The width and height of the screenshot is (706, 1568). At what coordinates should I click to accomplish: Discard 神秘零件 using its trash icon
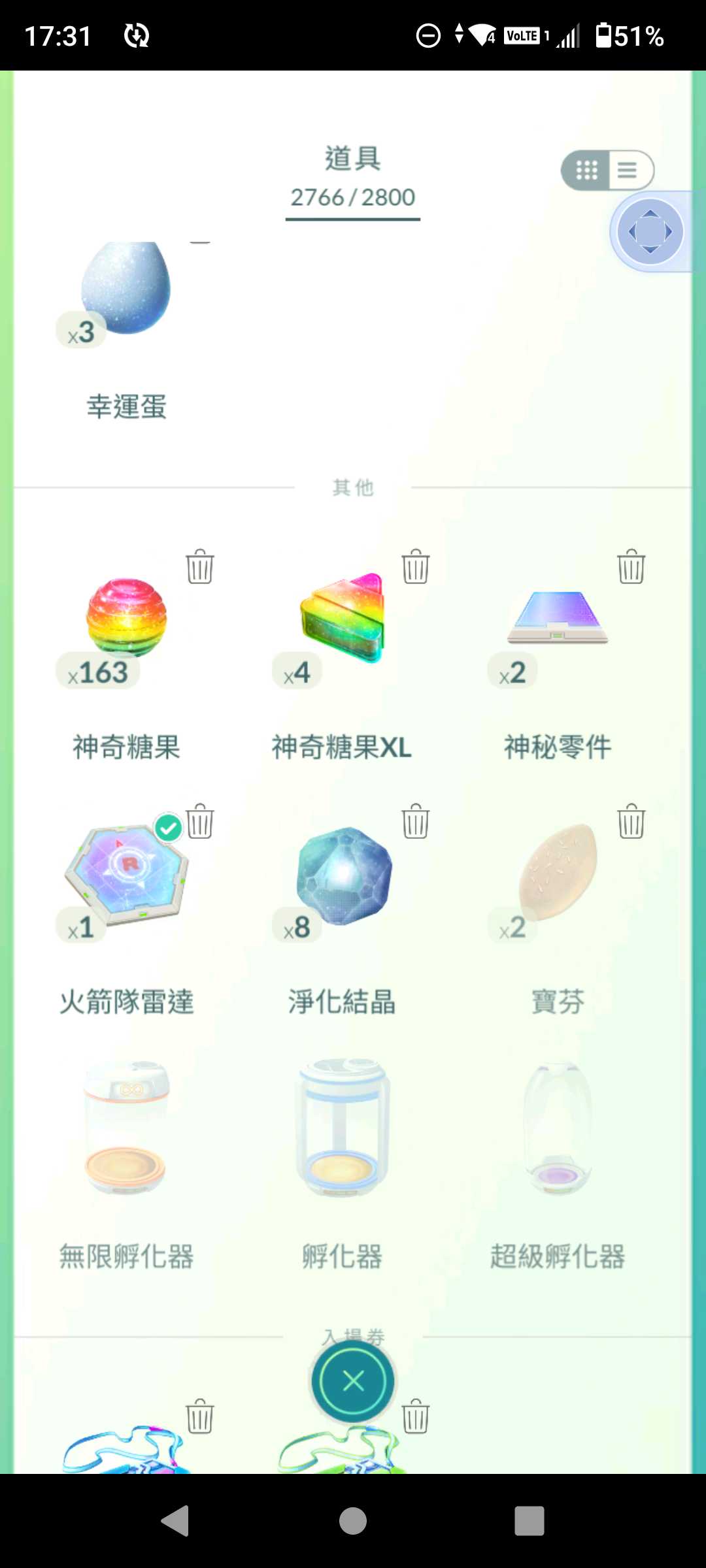[x=631, y=566]
